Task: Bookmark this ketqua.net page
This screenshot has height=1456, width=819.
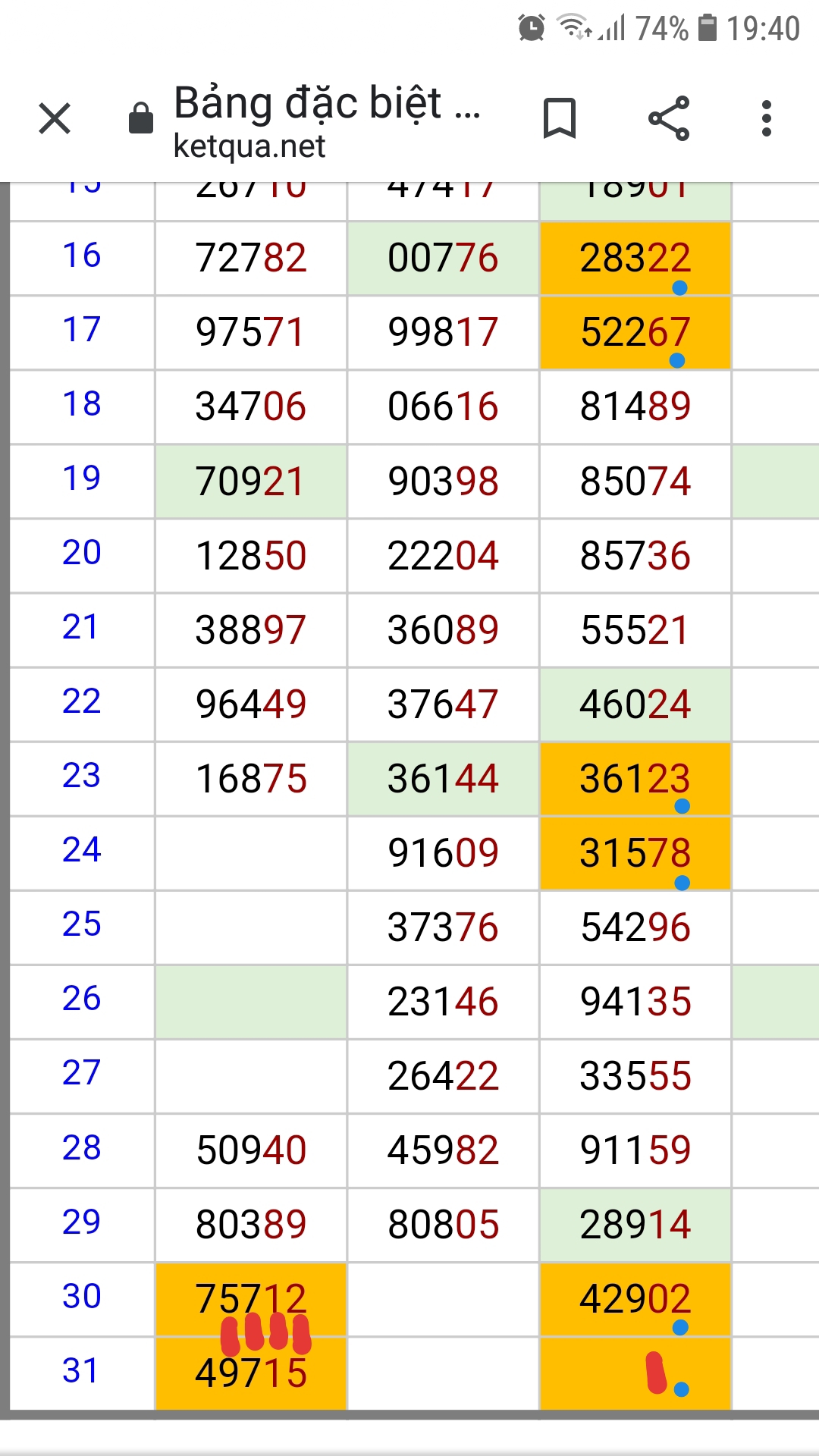Action: 560,118
